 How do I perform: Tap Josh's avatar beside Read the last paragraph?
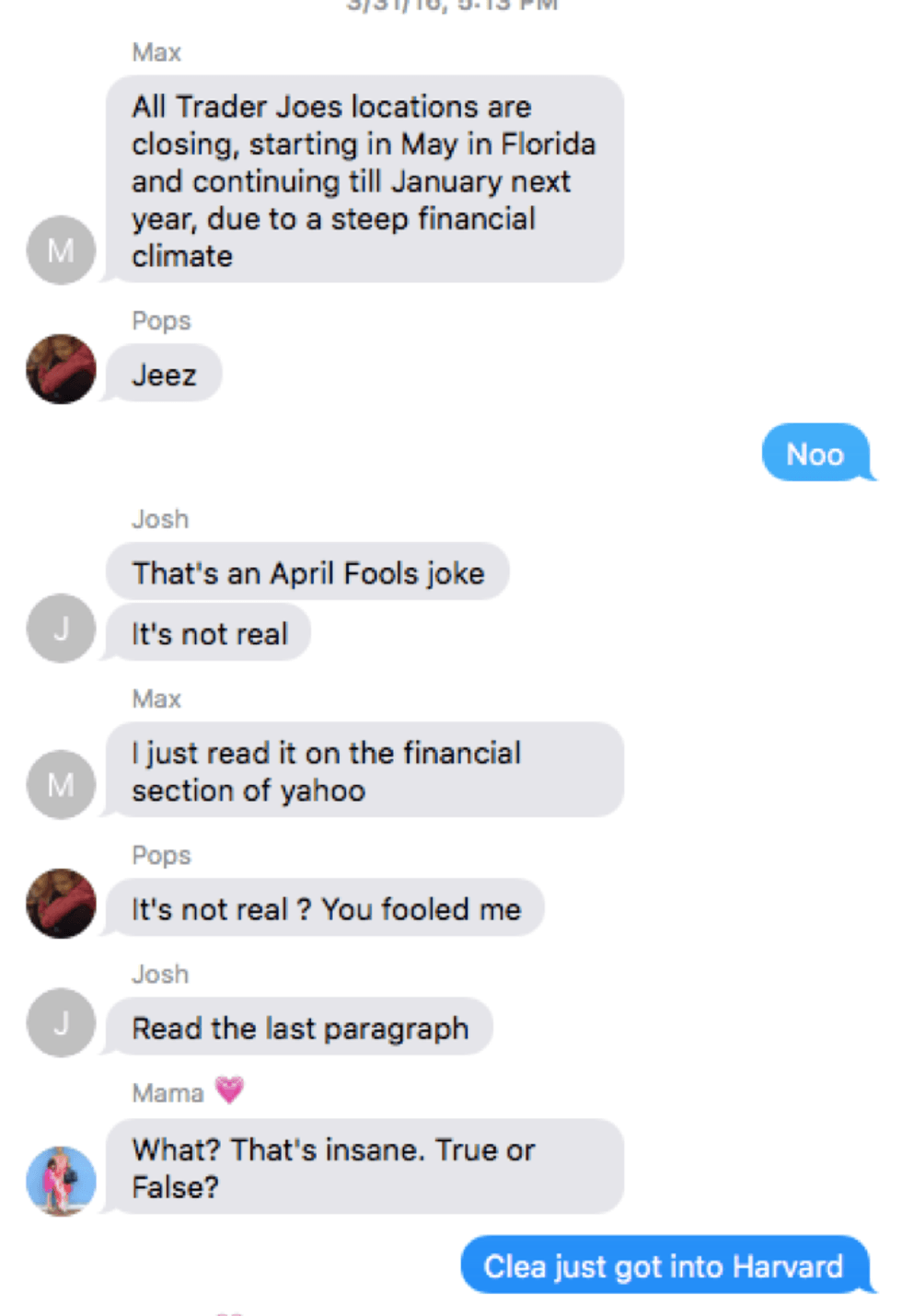pyautogui.click(x=61, y=1022)
